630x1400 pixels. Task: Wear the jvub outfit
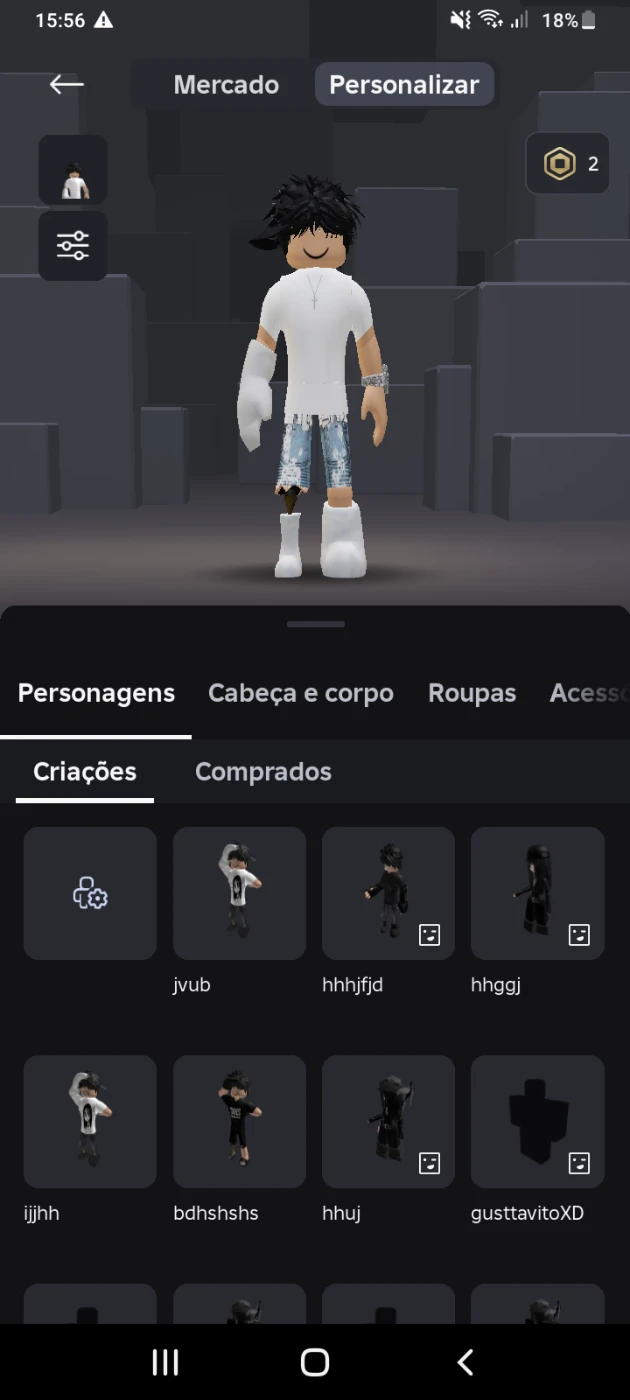click(239, 893)
